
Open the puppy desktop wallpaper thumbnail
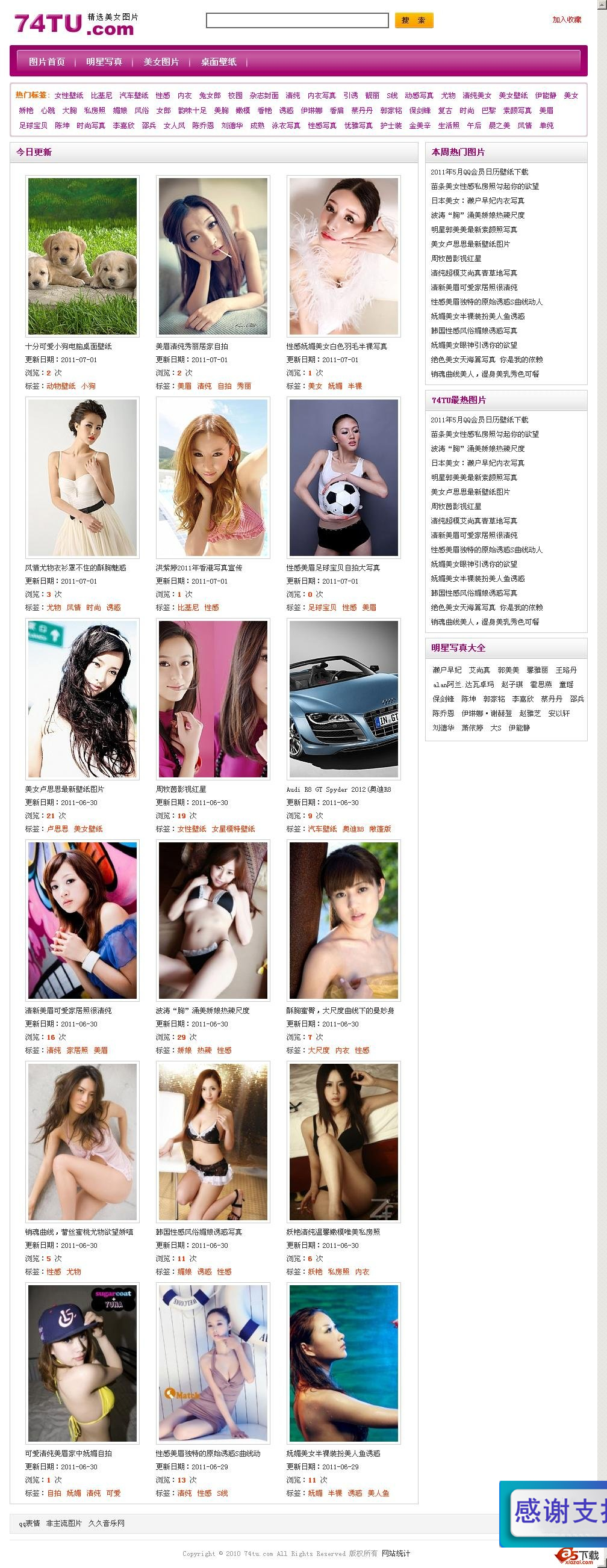pos(82,256)
